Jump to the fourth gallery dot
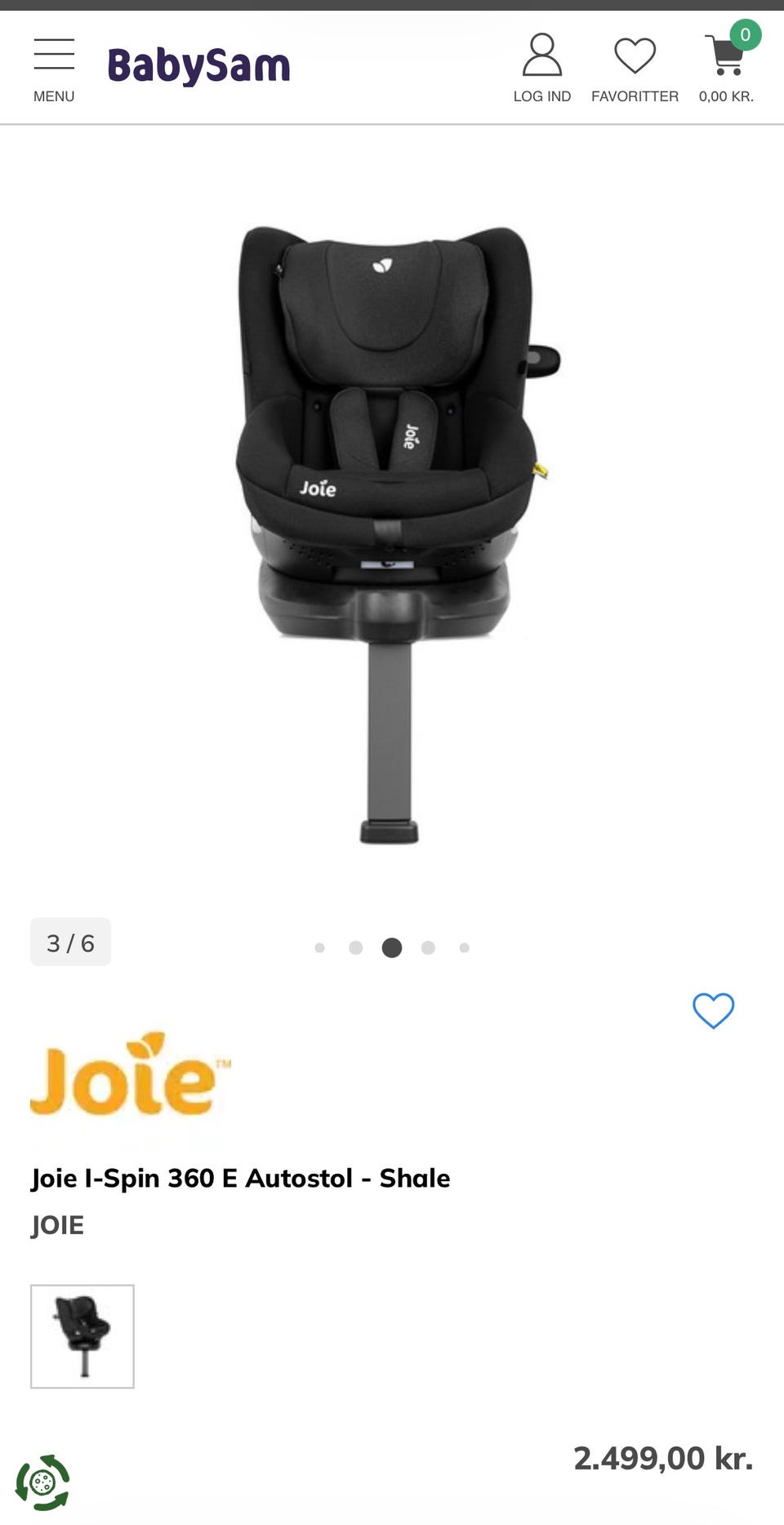 point(428,948)
